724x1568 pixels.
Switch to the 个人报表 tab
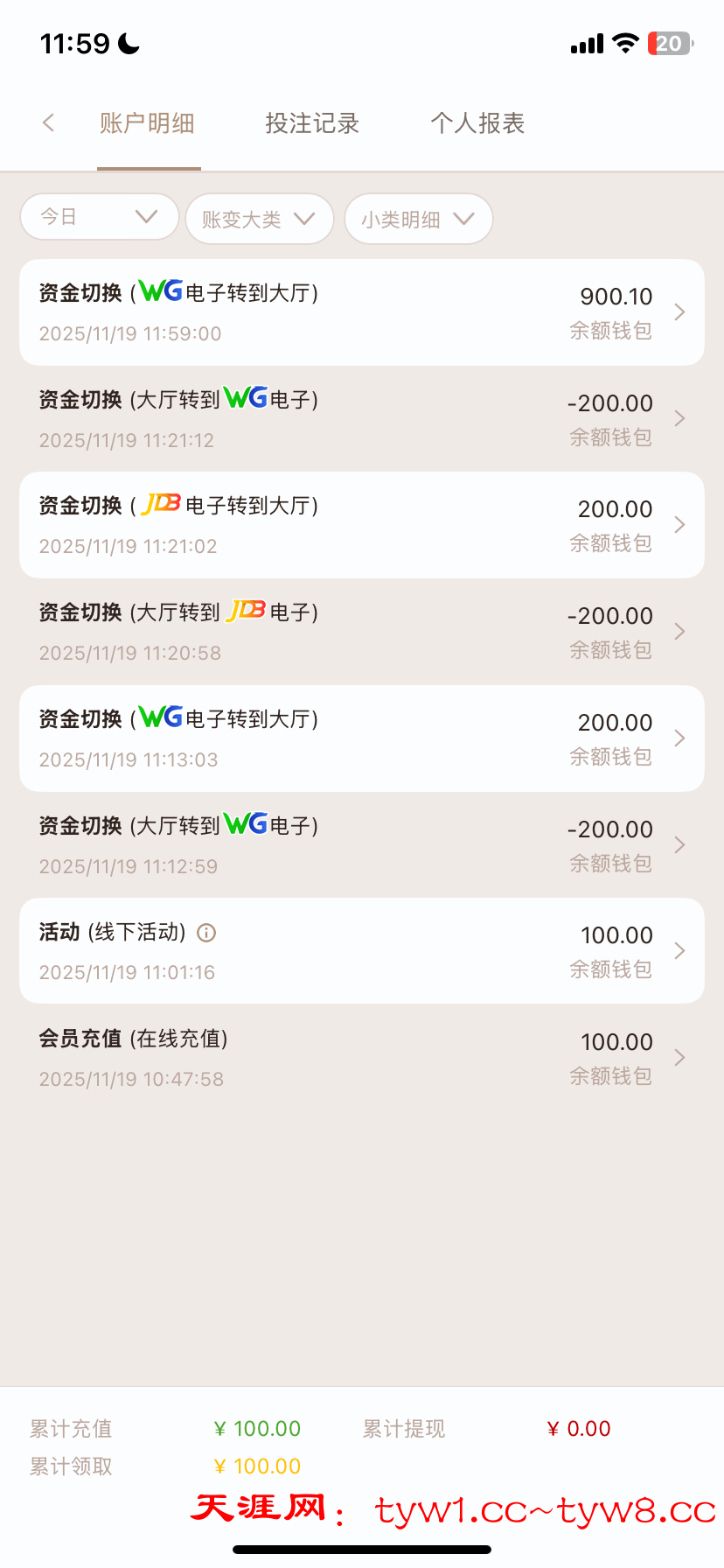click(x=477, y=123)
